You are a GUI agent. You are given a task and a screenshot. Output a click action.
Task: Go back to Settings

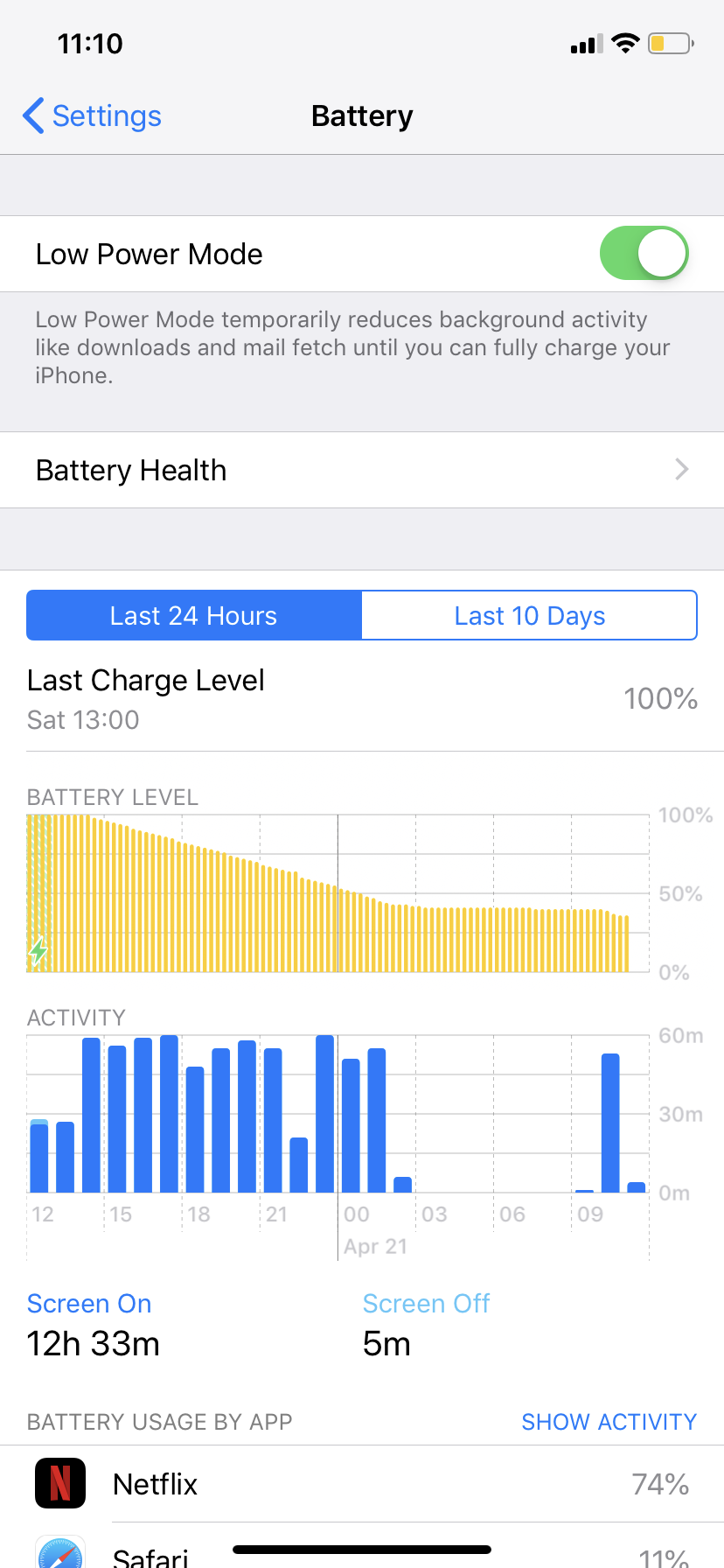tap(93, 116)
